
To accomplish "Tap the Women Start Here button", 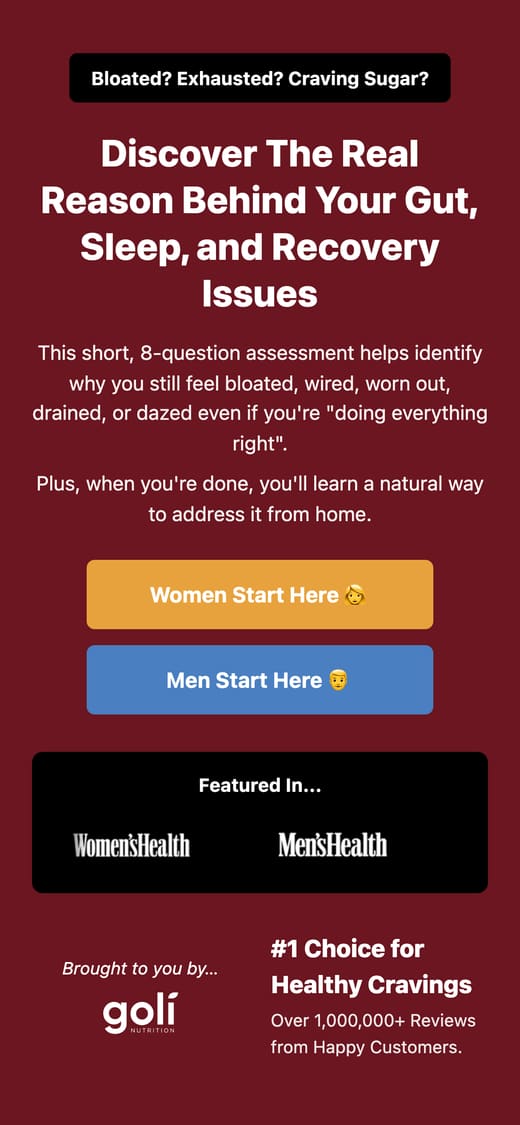I will (x=260, y=595).
